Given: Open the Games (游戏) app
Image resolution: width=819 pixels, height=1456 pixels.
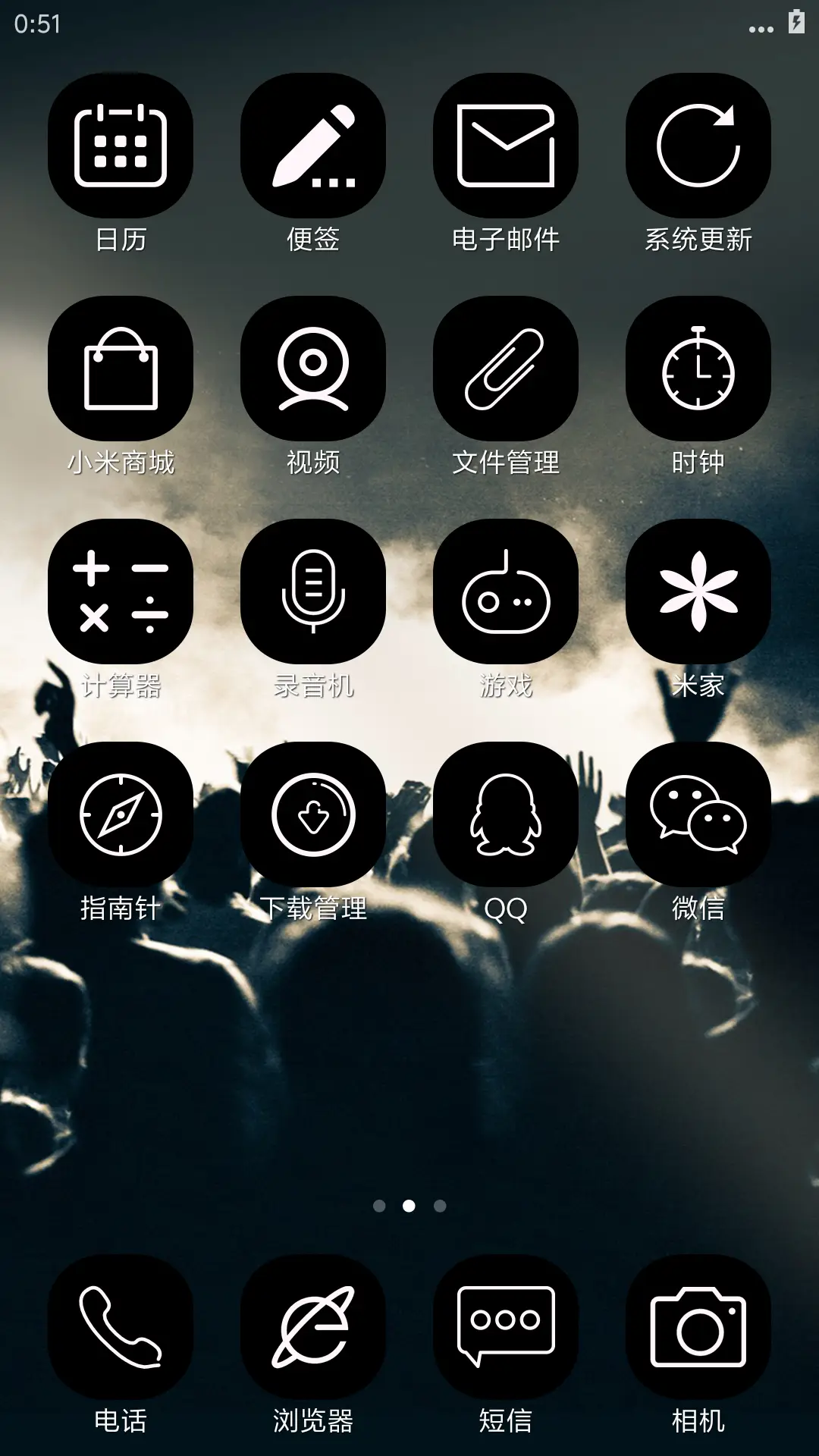Looking at the screenshot, I should point(506,592).
